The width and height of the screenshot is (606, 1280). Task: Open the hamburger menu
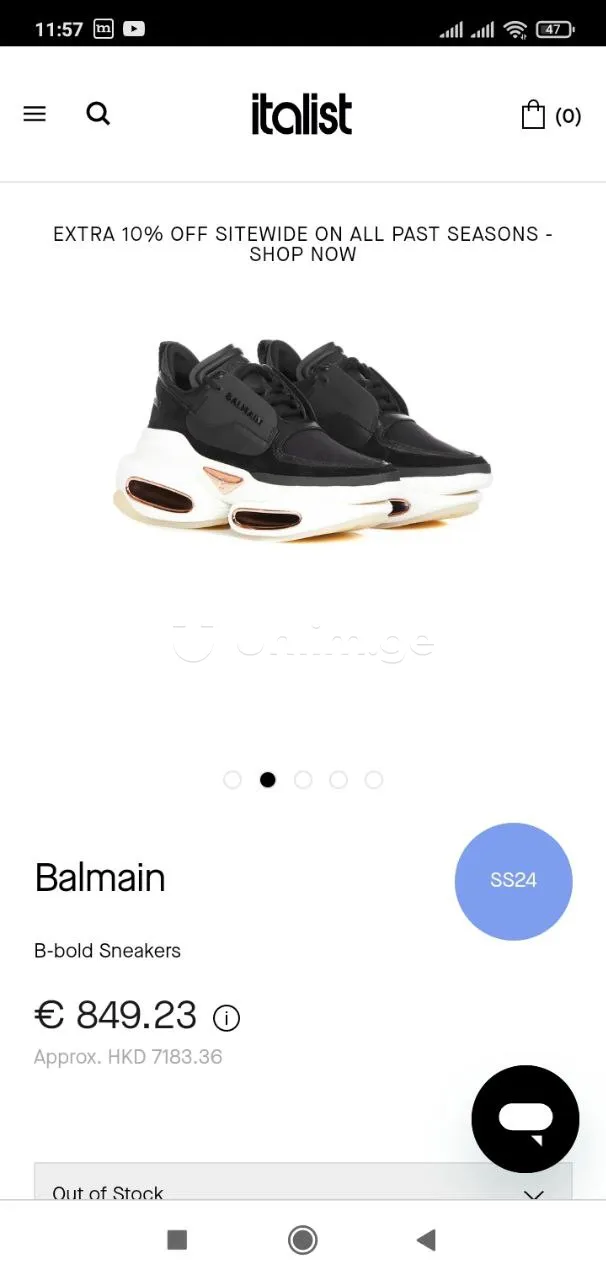click(x=35, y=114)
